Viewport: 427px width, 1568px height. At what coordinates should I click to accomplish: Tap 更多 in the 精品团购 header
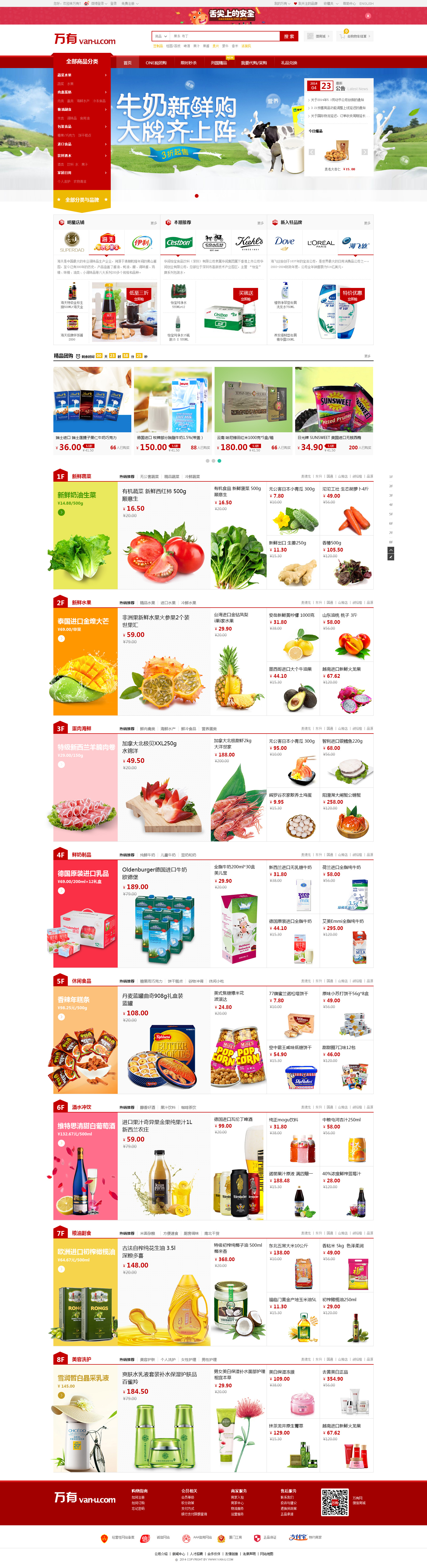(367, 356)
